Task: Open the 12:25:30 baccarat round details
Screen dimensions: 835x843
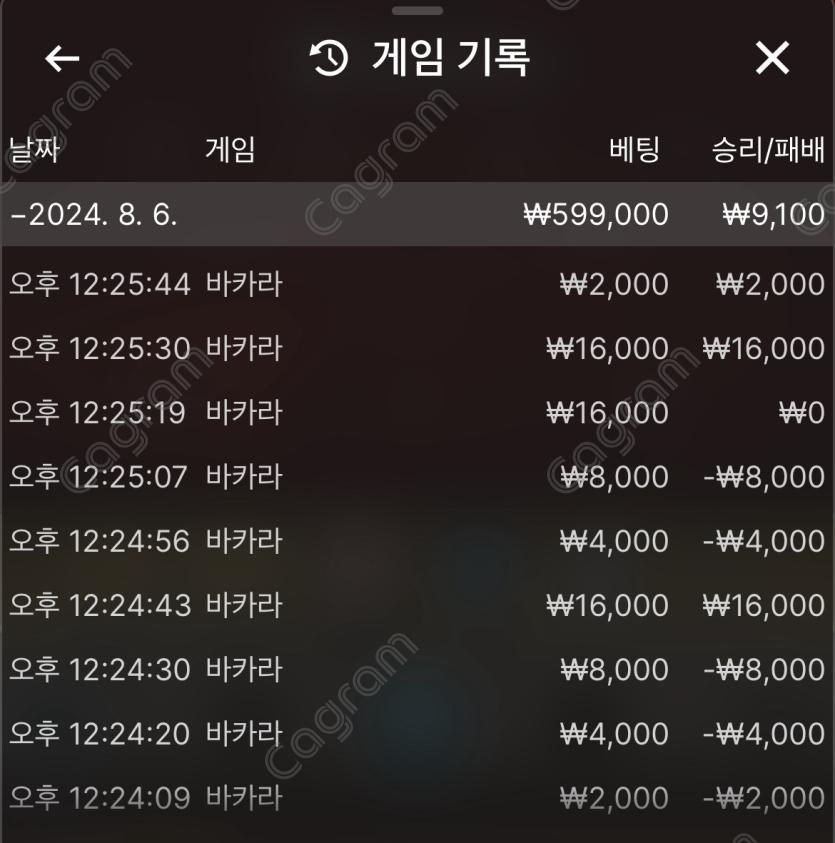Action: coord(417,349)
